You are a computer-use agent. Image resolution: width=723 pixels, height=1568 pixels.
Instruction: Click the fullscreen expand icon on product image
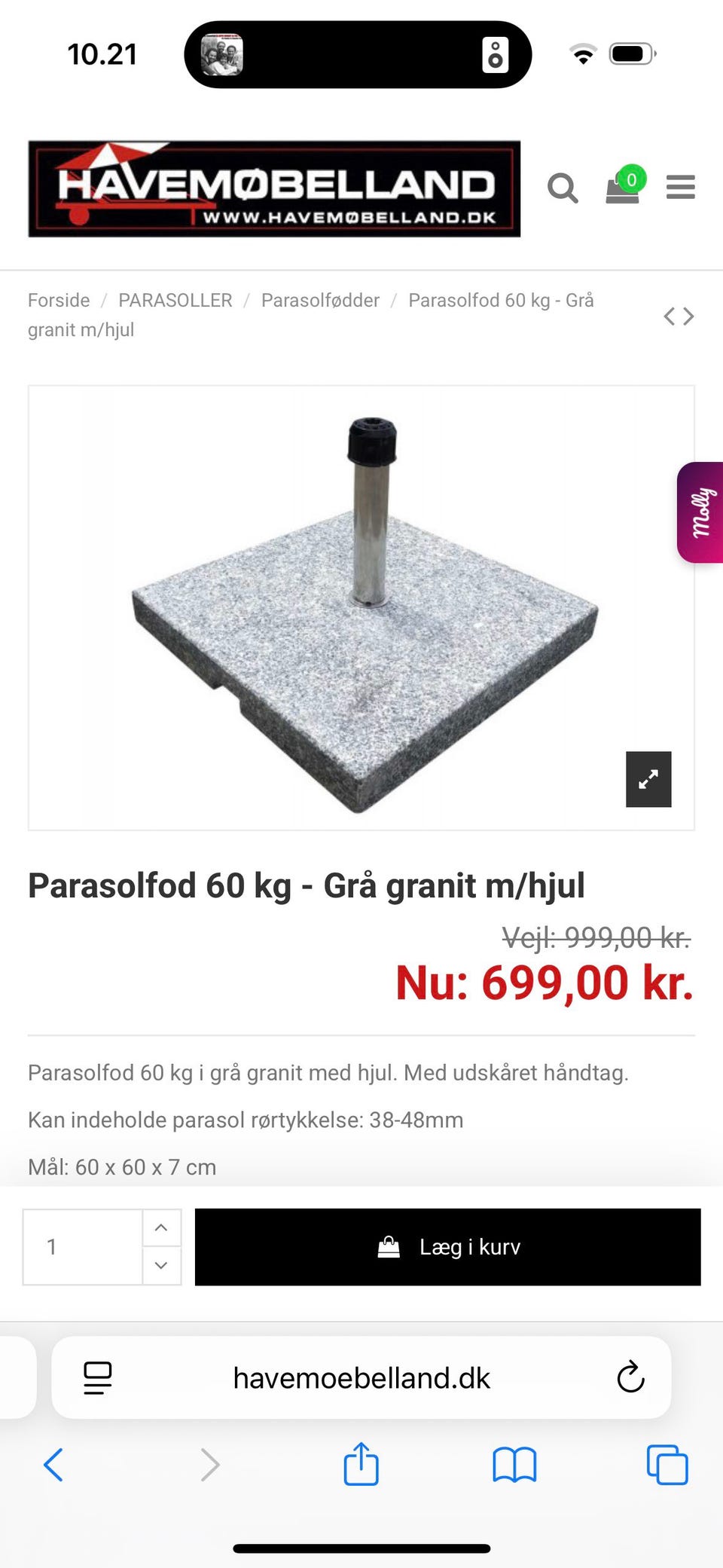[648, 779]
